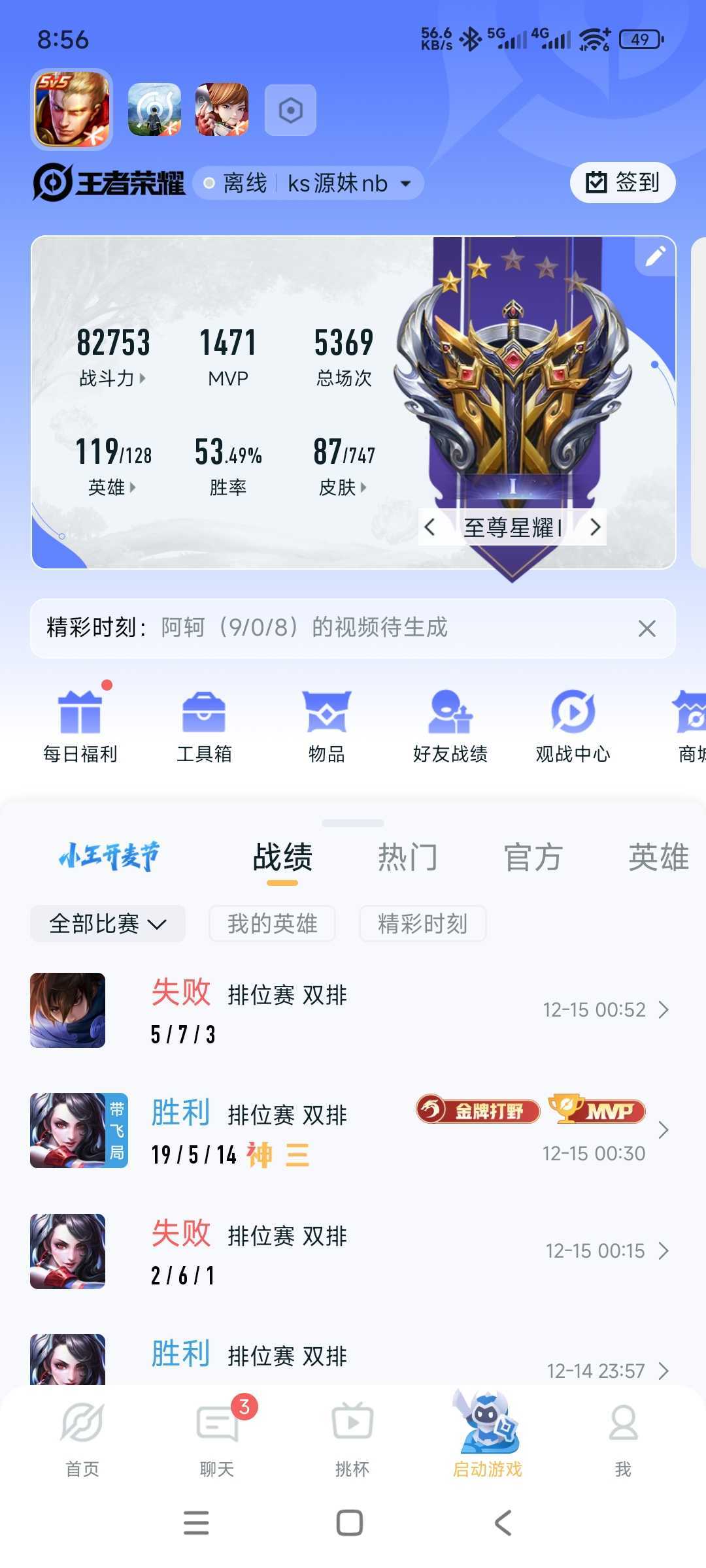Viewport: 706px width, 1568px height.
Task: Expand the 全部比赛 match filter
Action: coord(108,924)
